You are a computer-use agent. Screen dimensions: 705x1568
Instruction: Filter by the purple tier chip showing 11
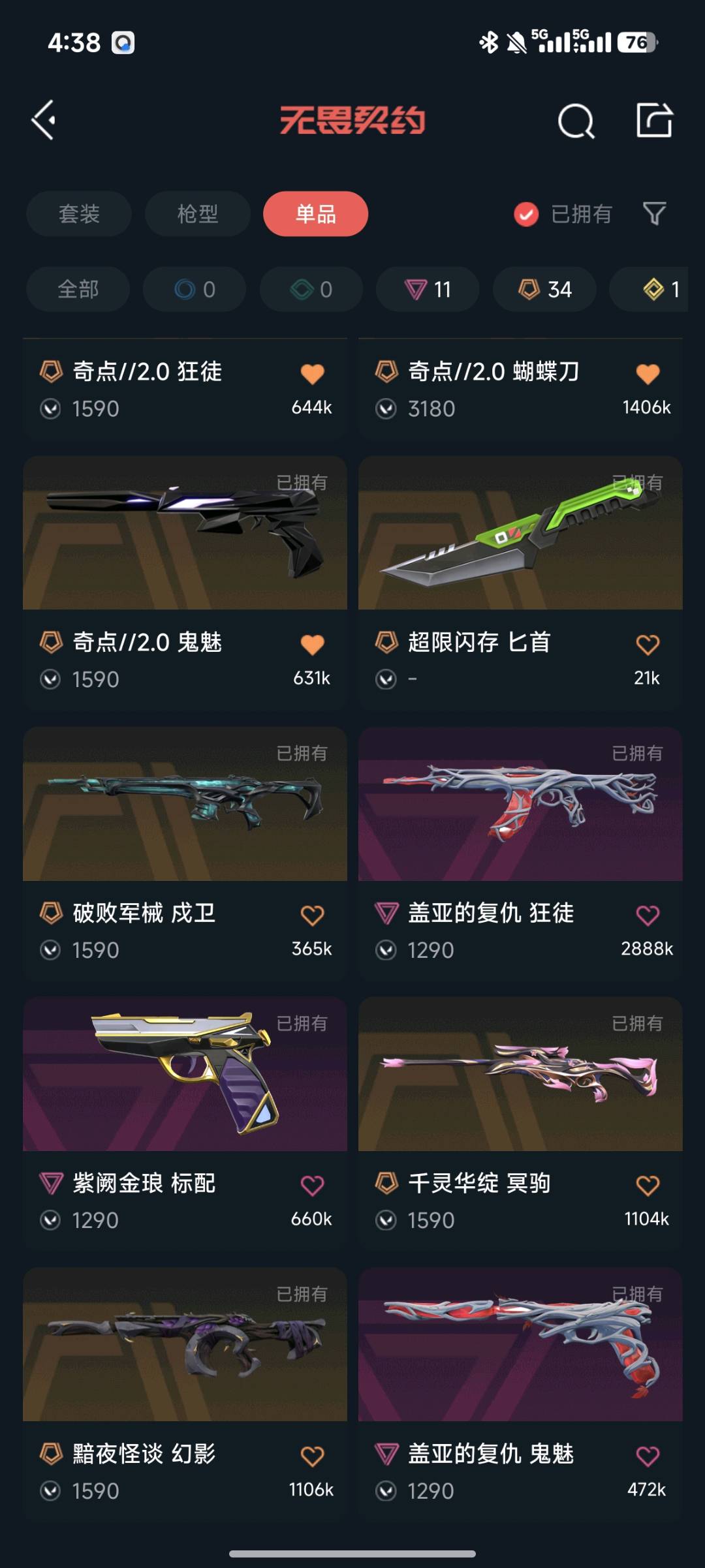click(428, 289)
